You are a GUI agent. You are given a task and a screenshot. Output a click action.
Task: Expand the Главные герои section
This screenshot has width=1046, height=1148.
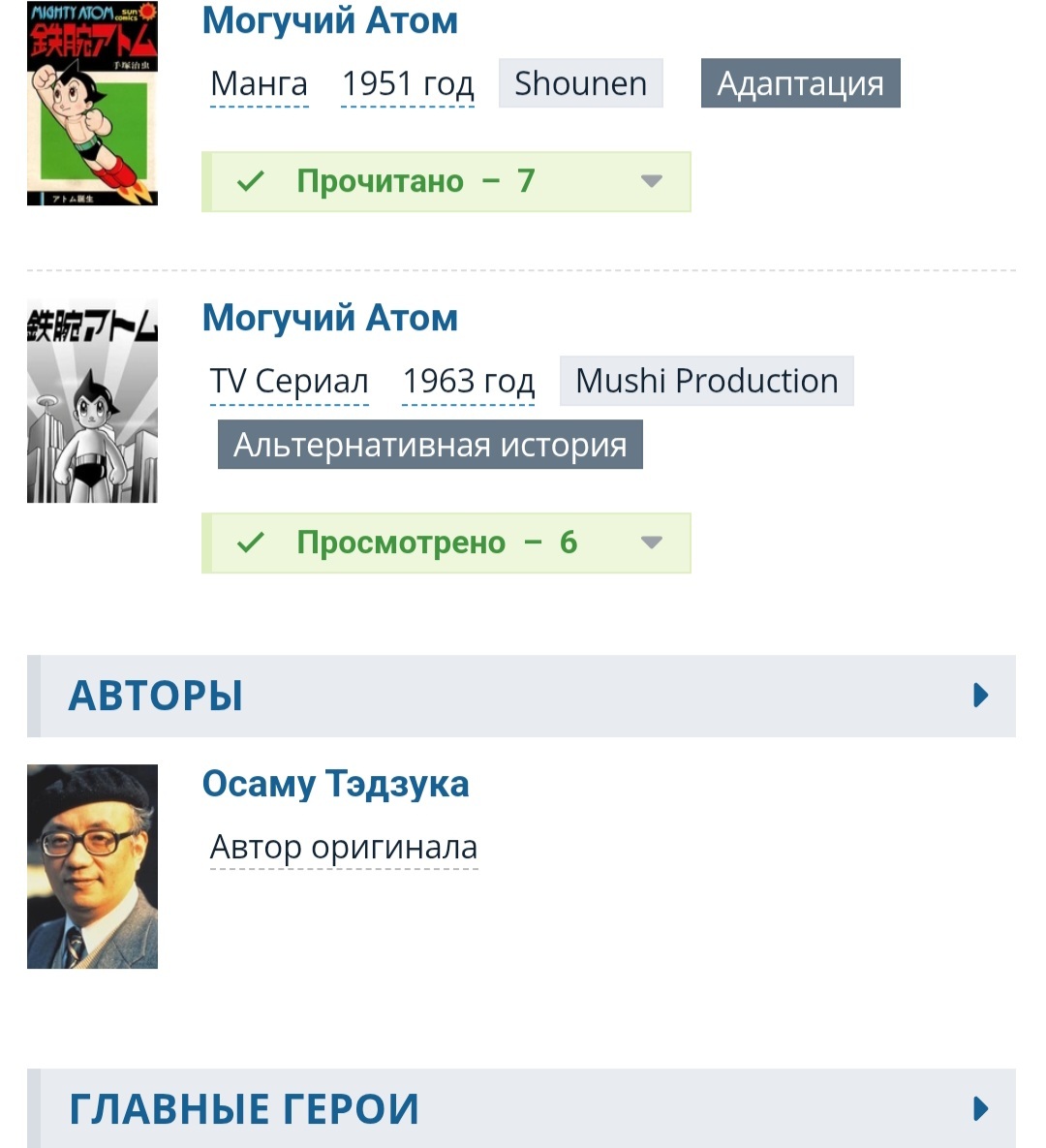[x=521, y=1108]
